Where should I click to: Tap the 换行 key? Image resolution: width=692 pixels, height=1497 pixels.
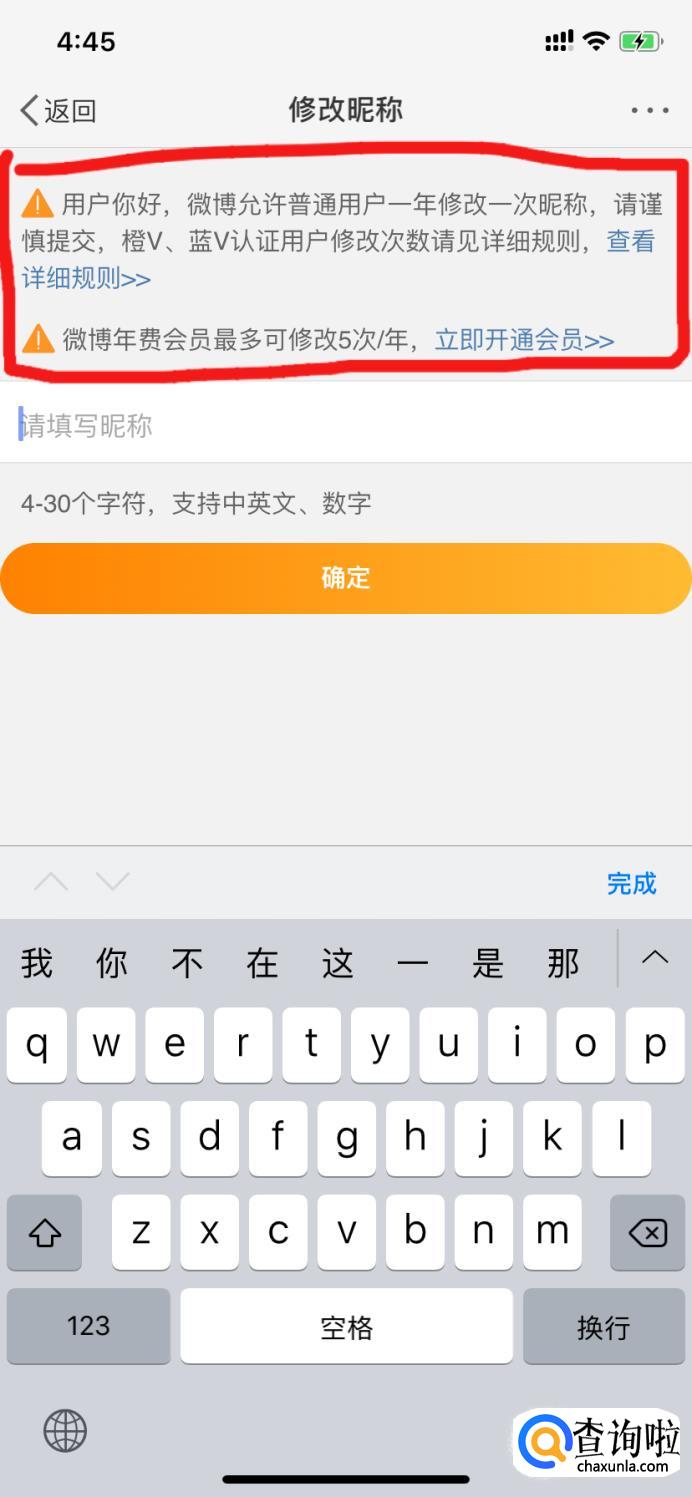[603, 1326]
